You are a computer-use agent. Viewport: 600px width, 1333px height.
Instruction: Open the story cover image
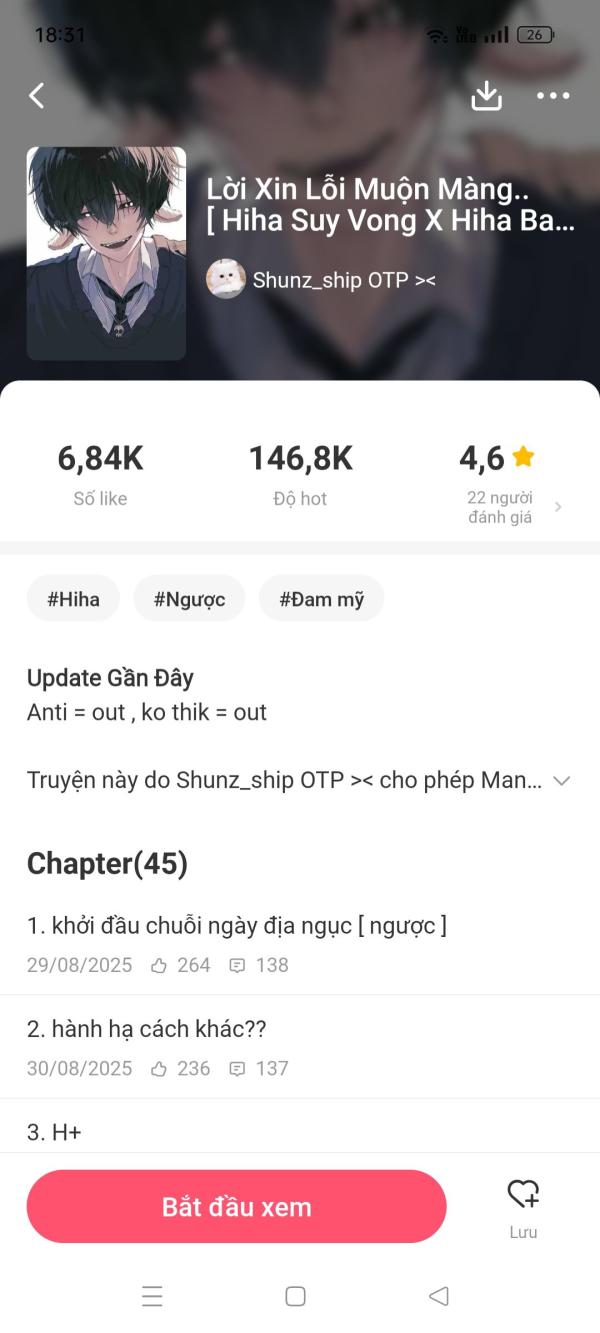pos(106,253)
